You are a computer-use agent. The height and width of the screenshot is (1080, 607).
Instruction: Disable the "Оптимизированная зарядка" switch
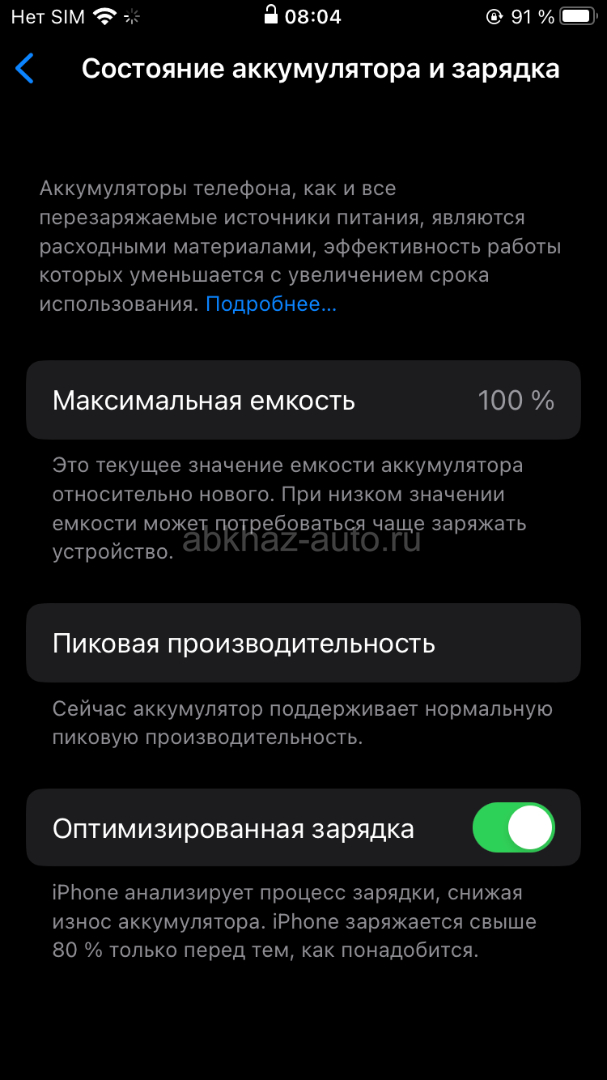point(513,828)
